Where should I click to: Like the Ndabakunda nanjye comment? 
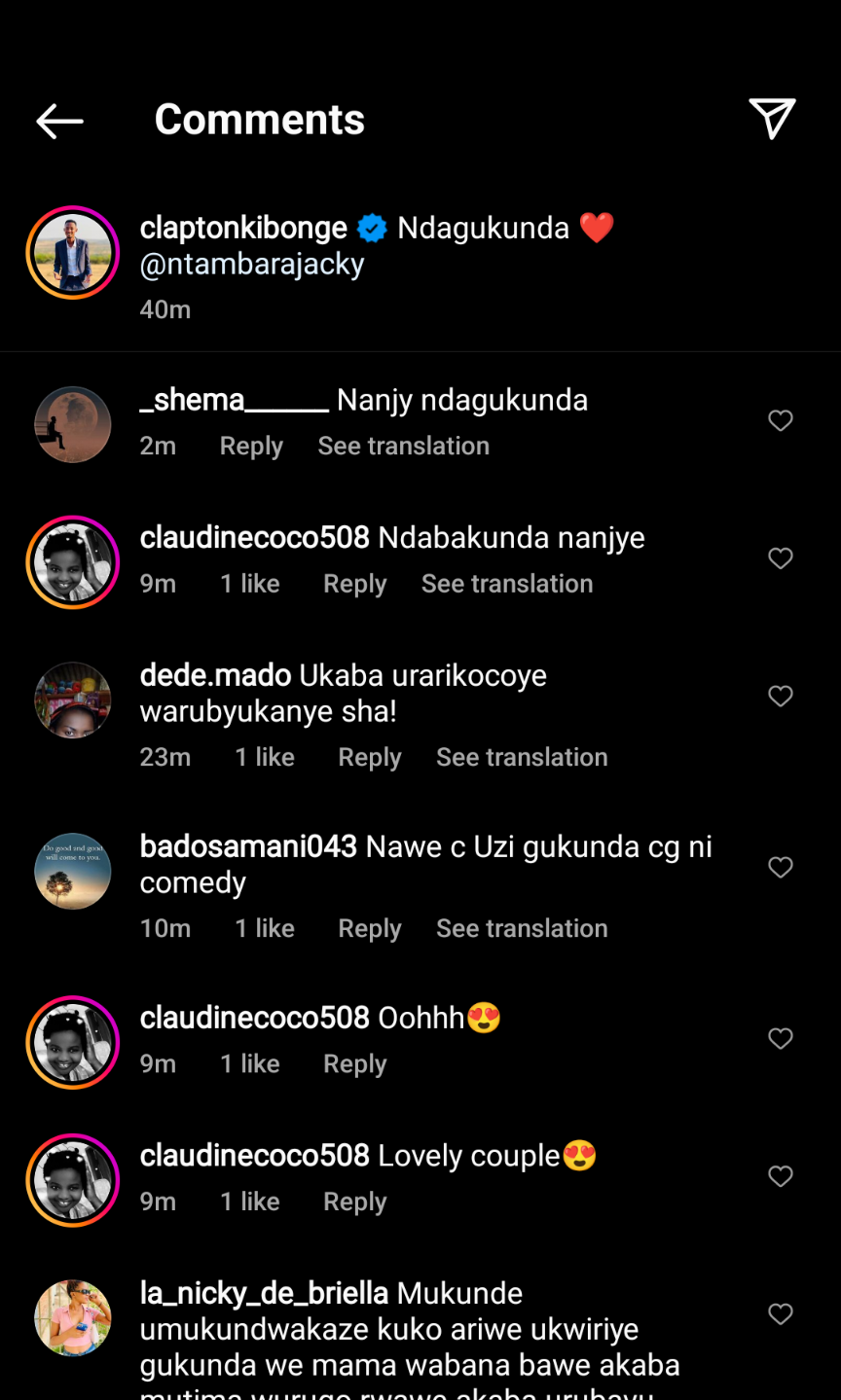[781, 558]
